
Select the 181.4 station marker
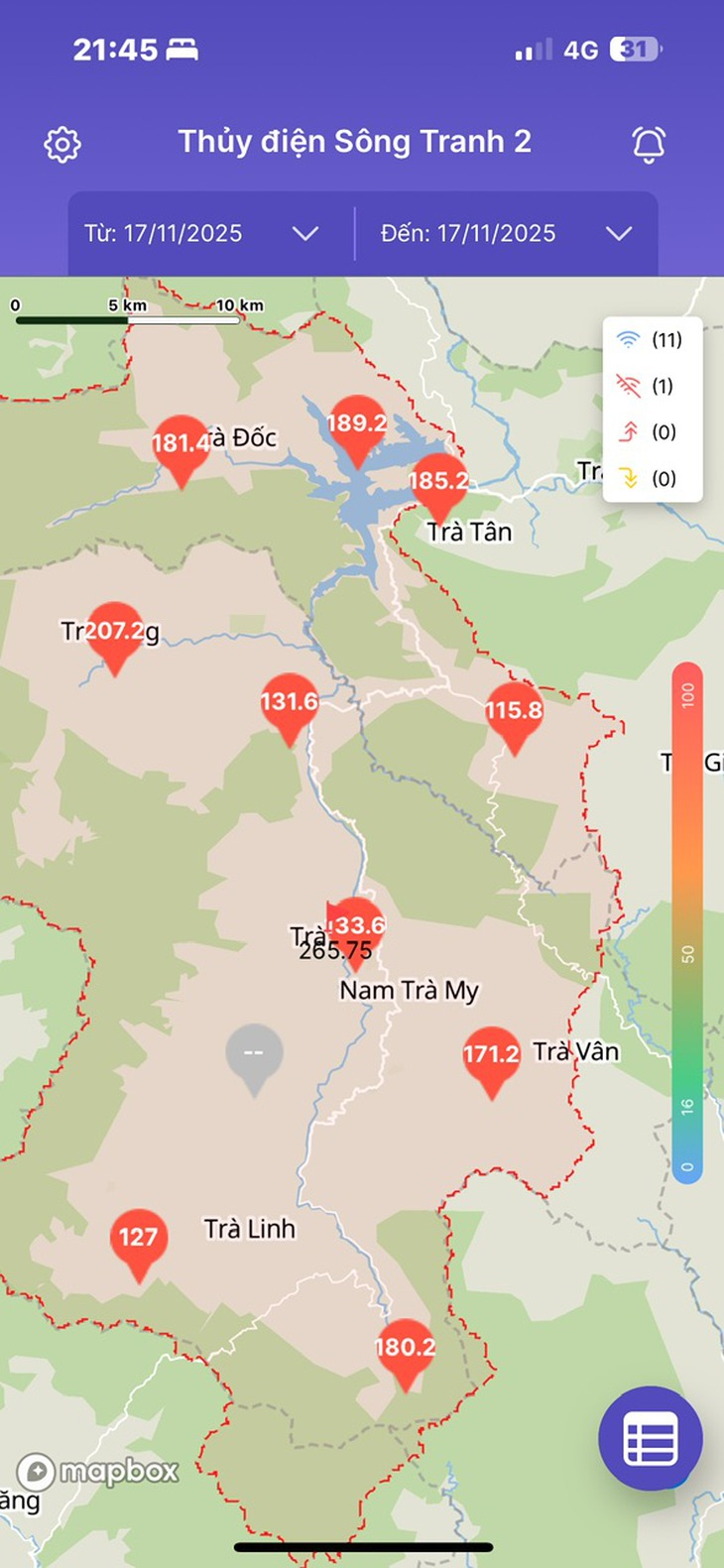tap(181, 445)
